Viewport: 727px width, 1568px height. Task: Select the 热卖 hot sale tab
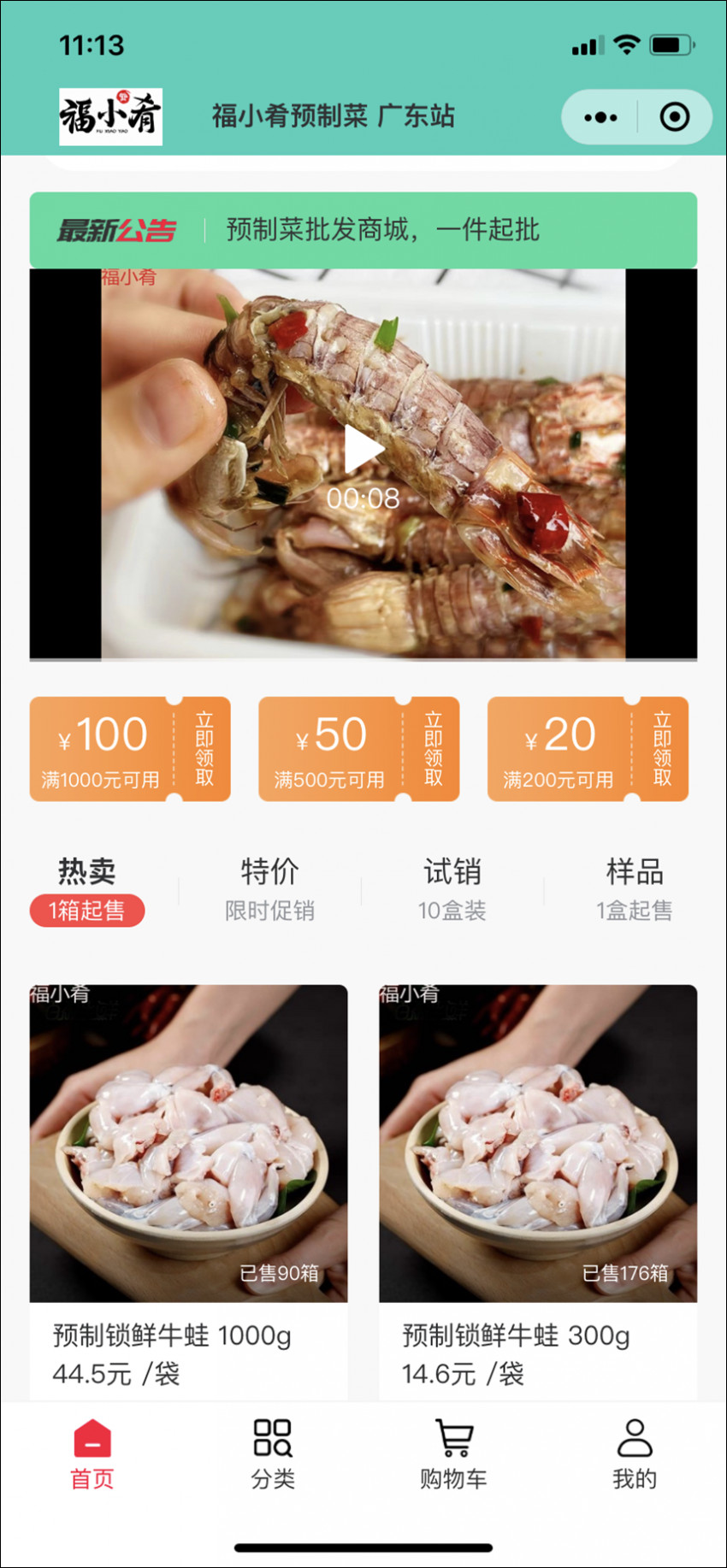[85, 873]
